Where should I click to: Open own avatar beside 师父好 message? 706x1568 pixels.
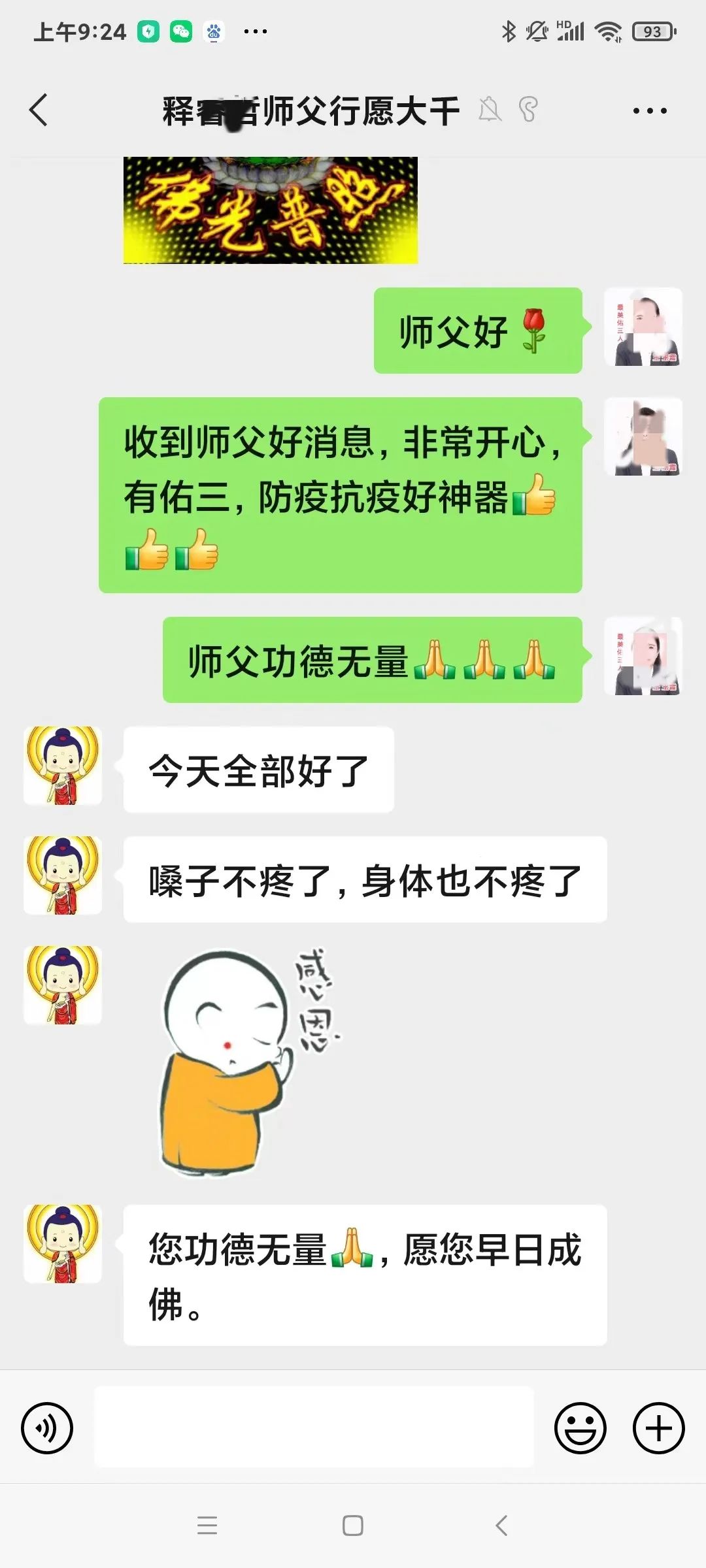(x=643, y=327)
